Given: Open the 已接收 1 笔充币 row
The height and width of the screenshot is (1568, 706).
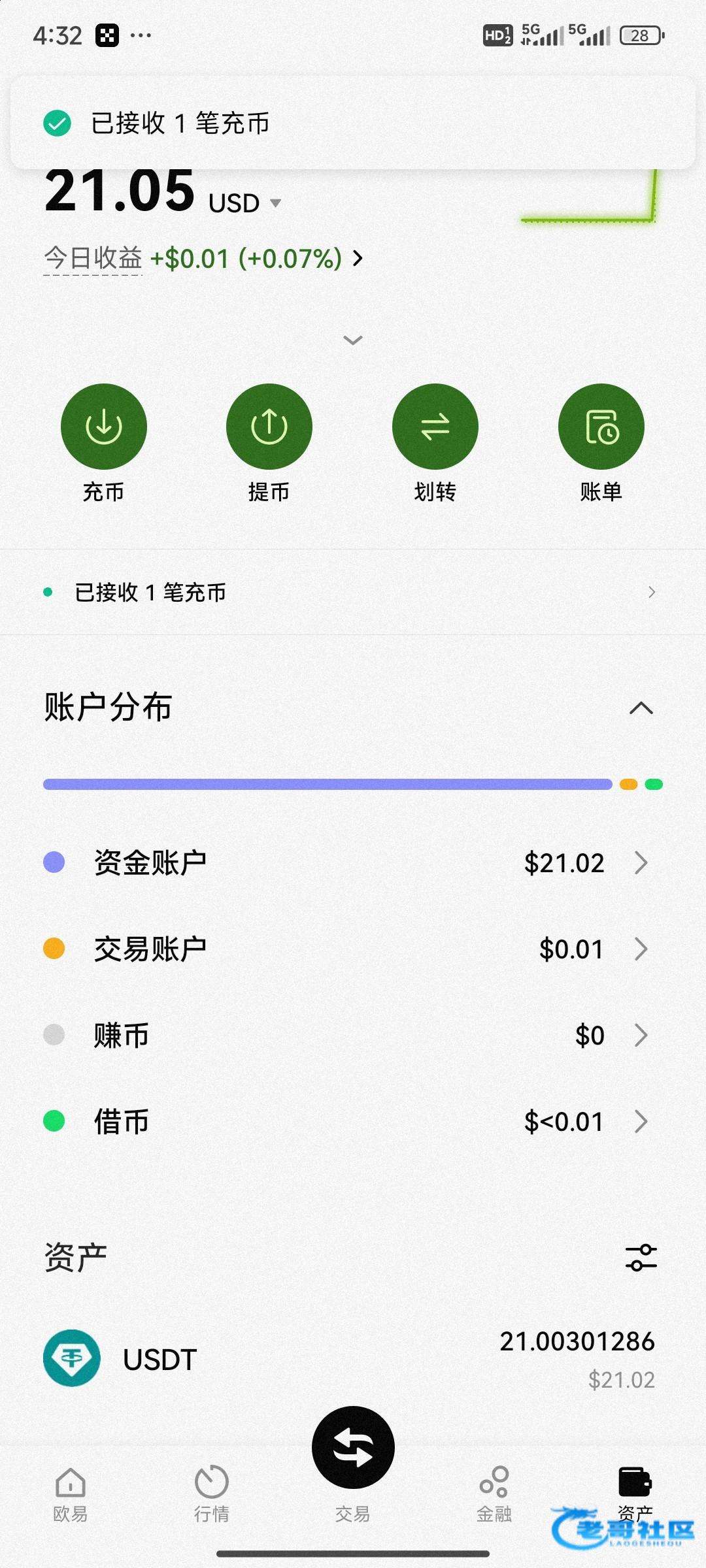Looking at the screenshot, I should pos(353,592).
